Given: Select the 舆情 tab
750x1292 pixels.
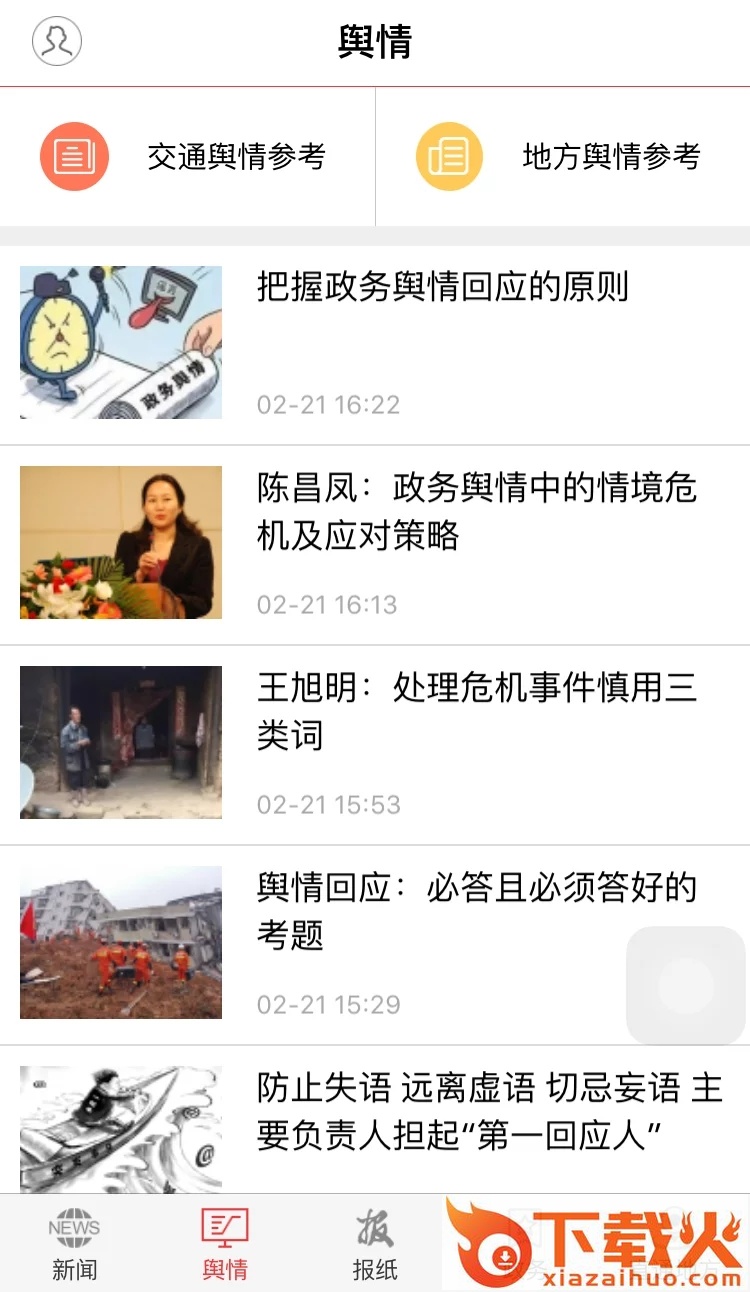Looking at the screenshot, I should coord(225,1244).
